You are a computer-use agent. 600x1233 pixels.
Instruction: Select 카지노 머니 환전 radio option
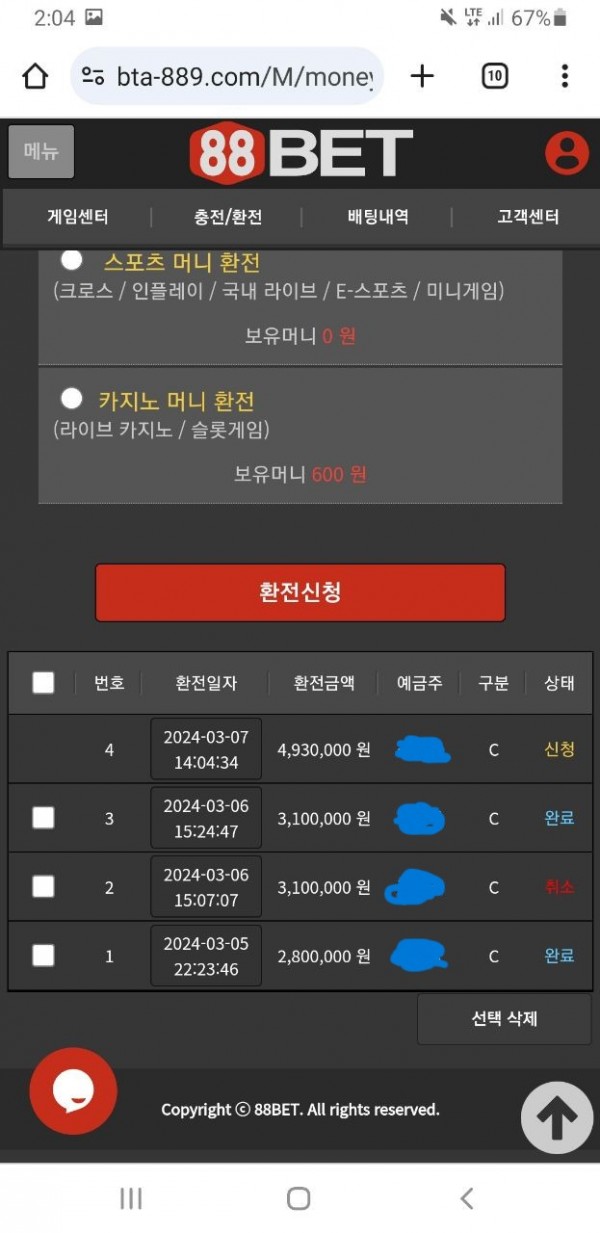click(x=71, y=399)
